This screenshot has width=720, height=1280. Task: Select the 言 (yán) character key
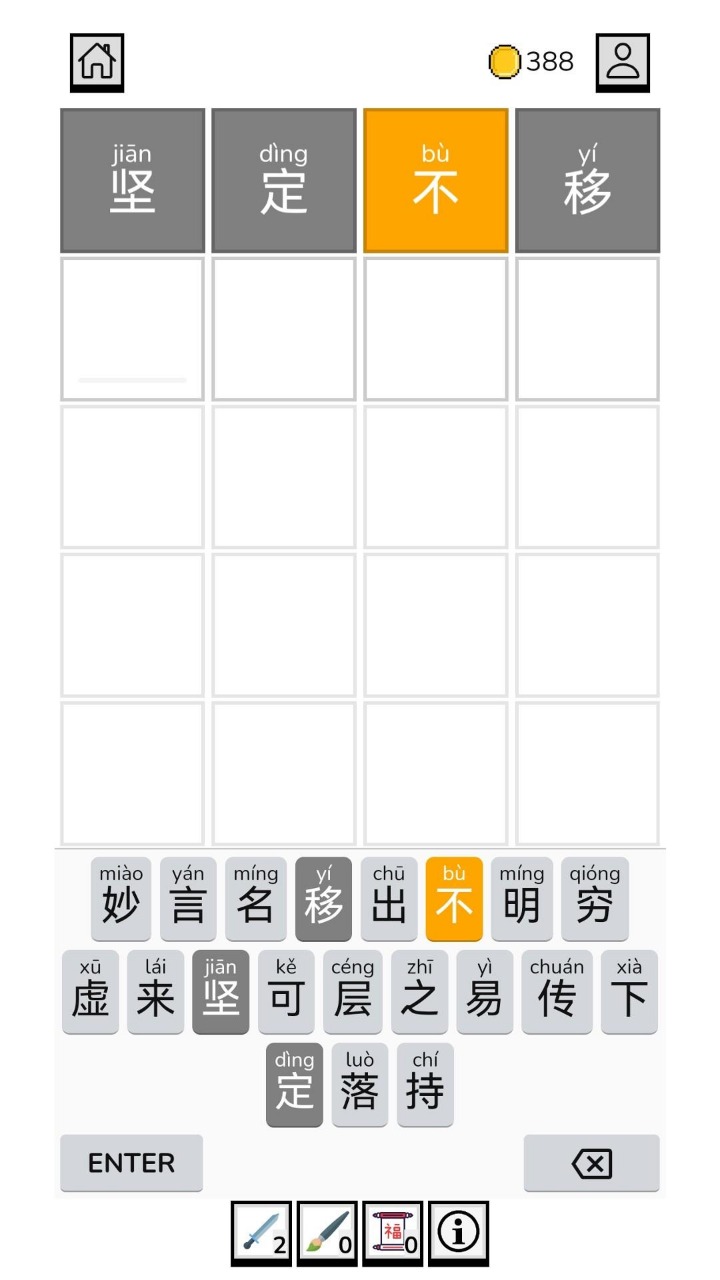click(x=188, y=898)
